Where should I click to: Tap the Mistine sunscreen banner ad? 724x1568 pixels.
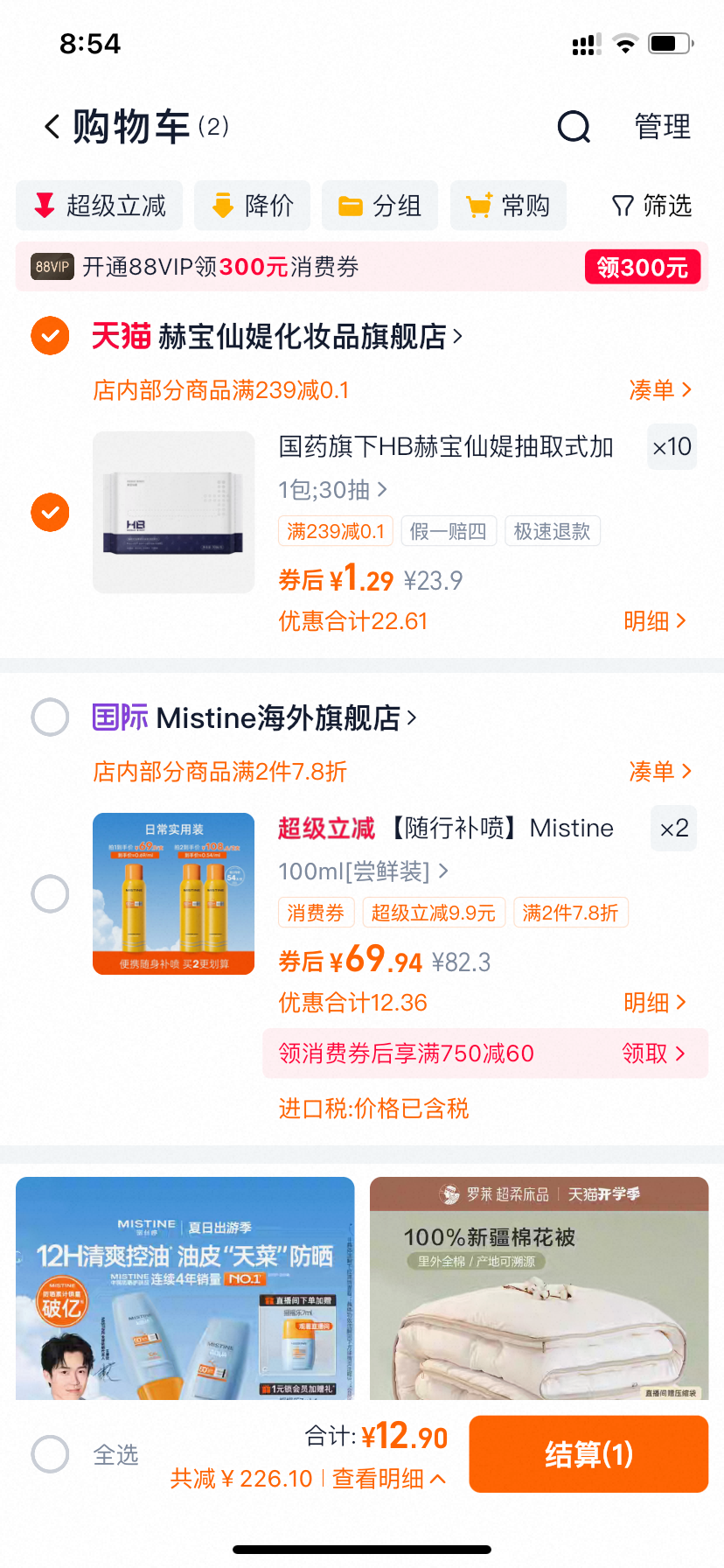tap(184, 1286)
